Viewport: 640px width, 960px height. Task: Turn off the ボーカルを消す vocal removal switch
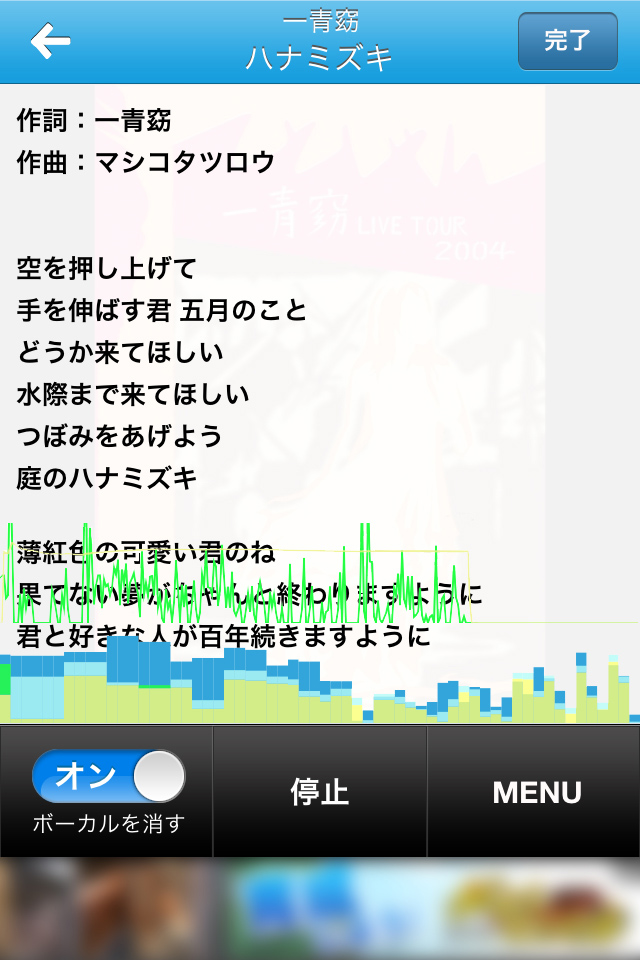click(108, 777)
